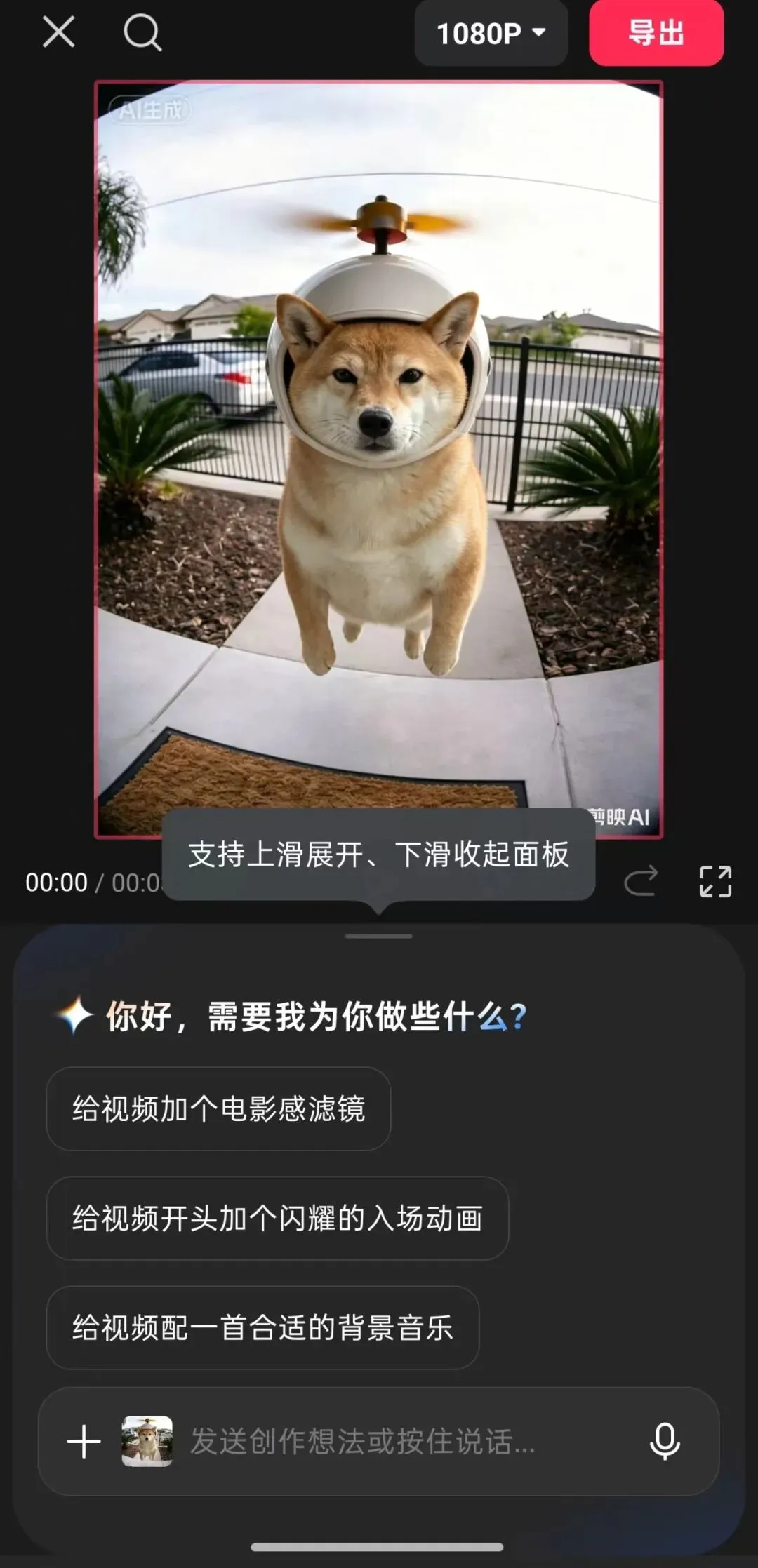Open the search magnifier icon

(x=142, y=32)
